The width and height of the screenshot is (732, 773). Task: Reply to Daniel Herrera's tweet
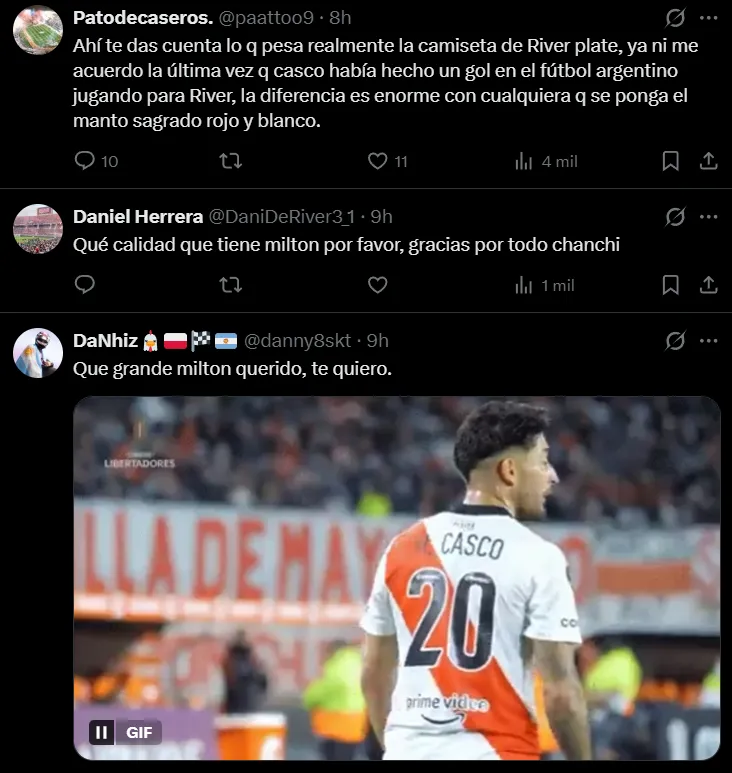[86, 285]
